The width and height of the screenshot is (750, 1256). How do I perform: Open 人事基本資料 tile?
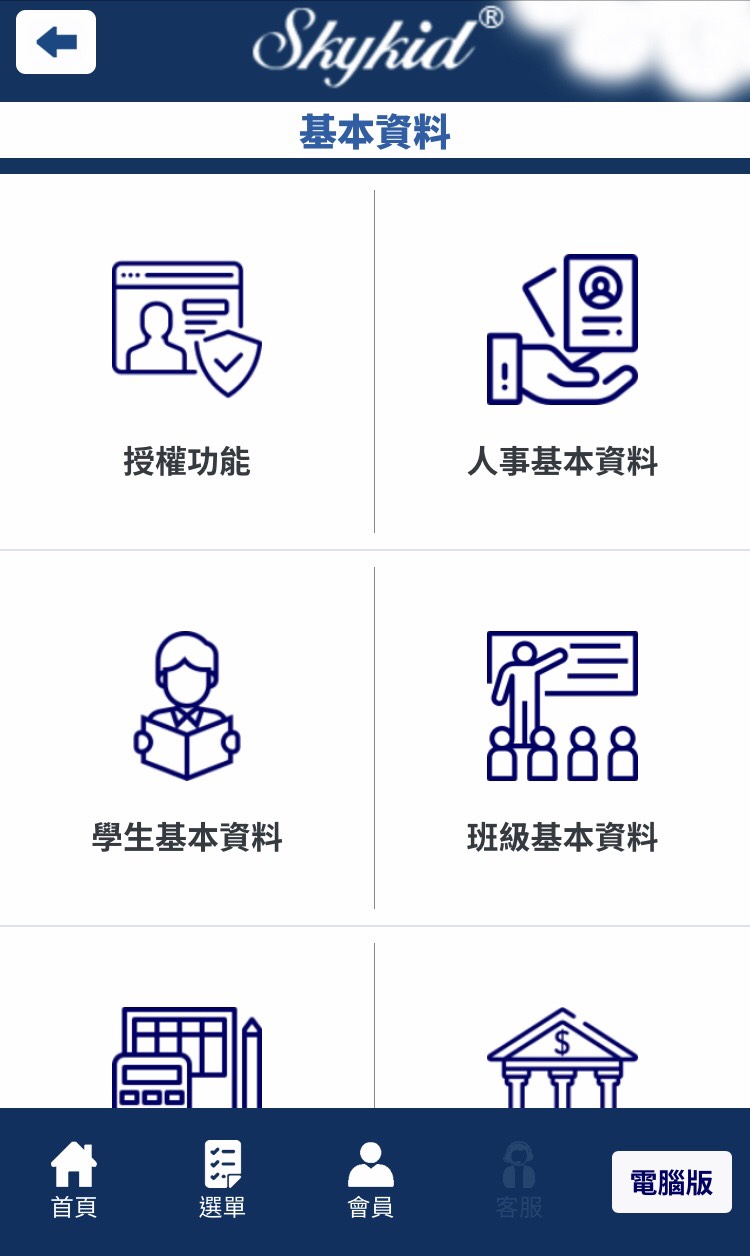pyautogui.click(x=562, y=365)
